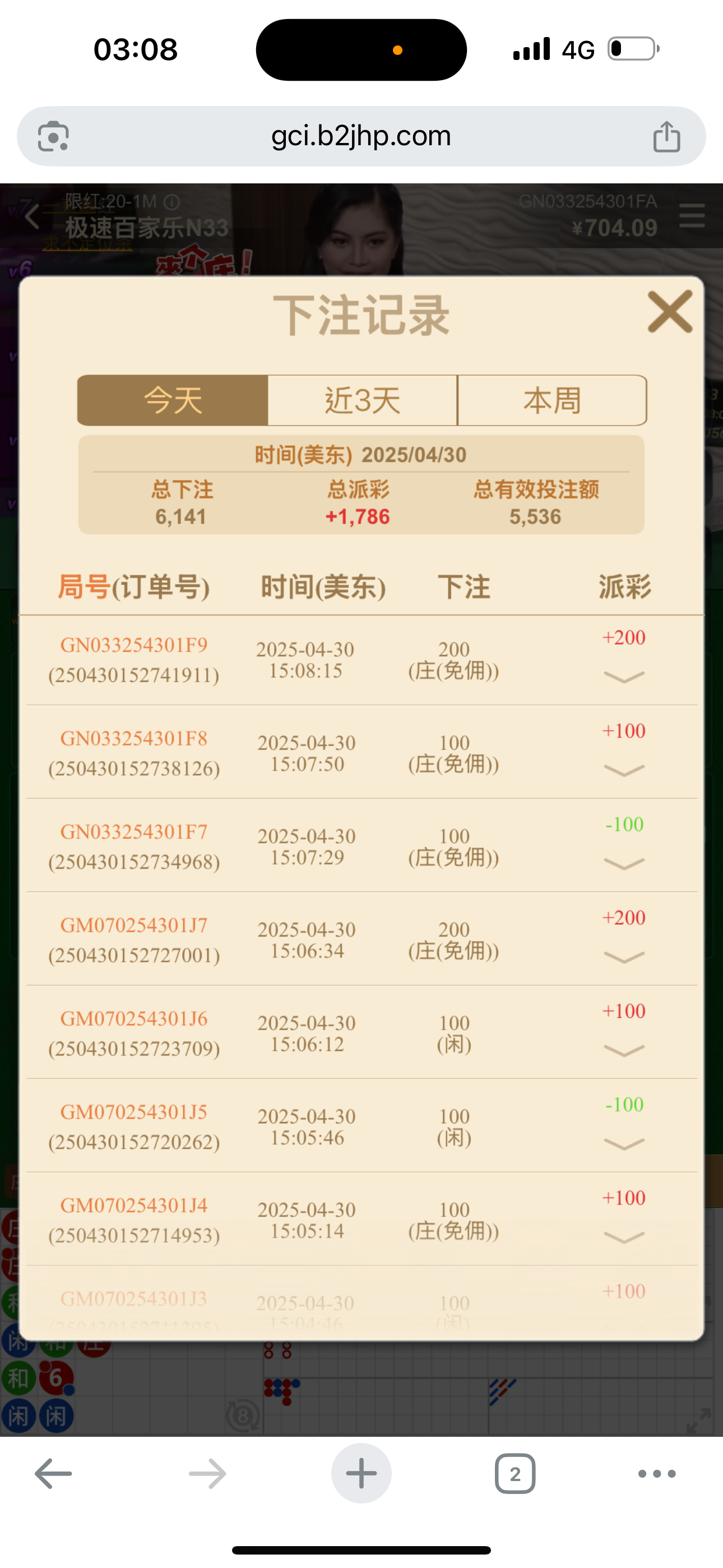
Task: Open the browser tab switcher
Action: click(x=515, y=1474)
